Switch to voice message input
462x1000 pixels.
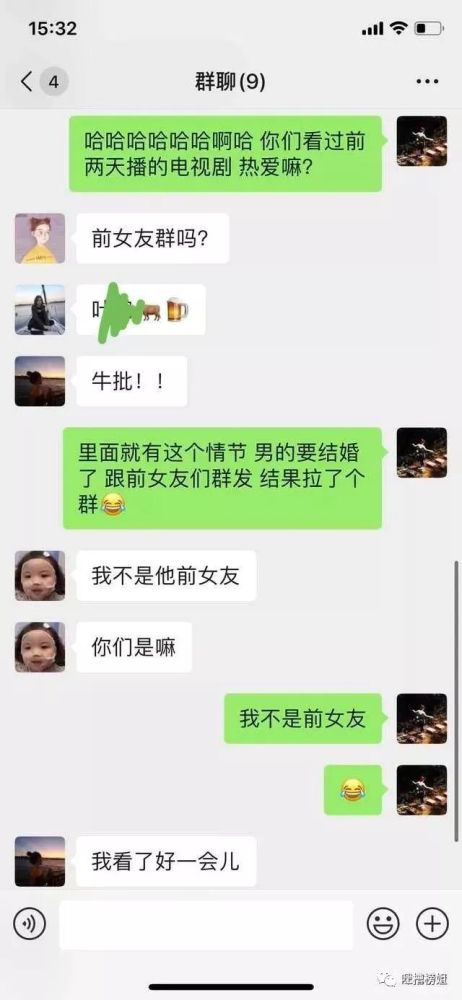pyautogui.click(x=29, y=923)
